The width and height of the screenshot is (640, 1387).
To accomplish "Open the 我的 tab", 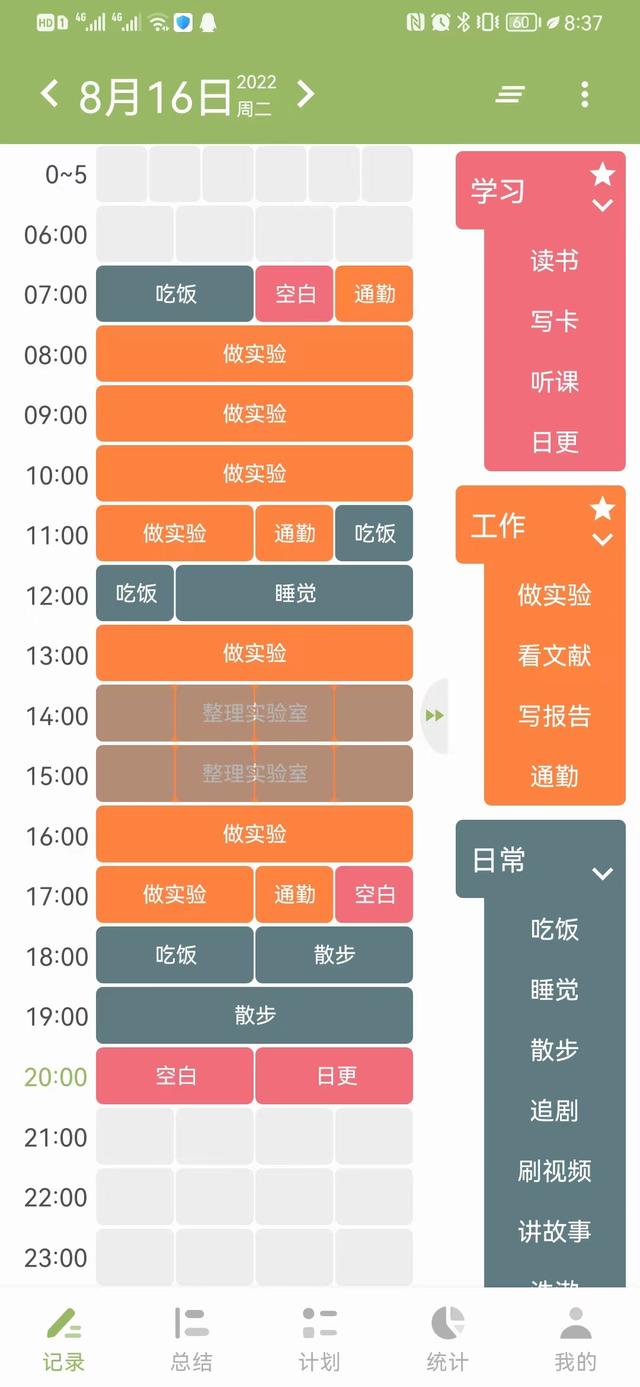I will (575, 1338).
